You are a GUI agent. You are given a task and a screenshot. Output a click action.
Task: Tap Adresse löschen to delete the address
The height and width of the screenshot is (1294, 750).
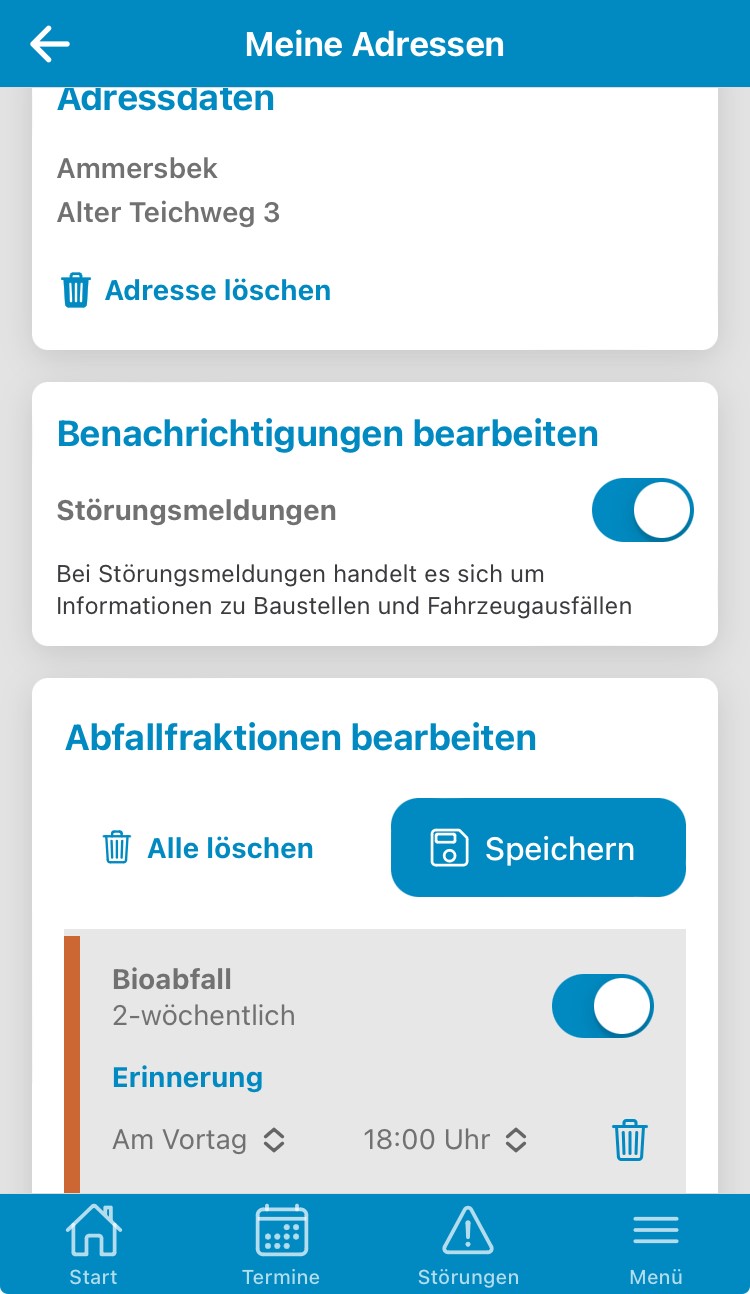click(196, 290)
